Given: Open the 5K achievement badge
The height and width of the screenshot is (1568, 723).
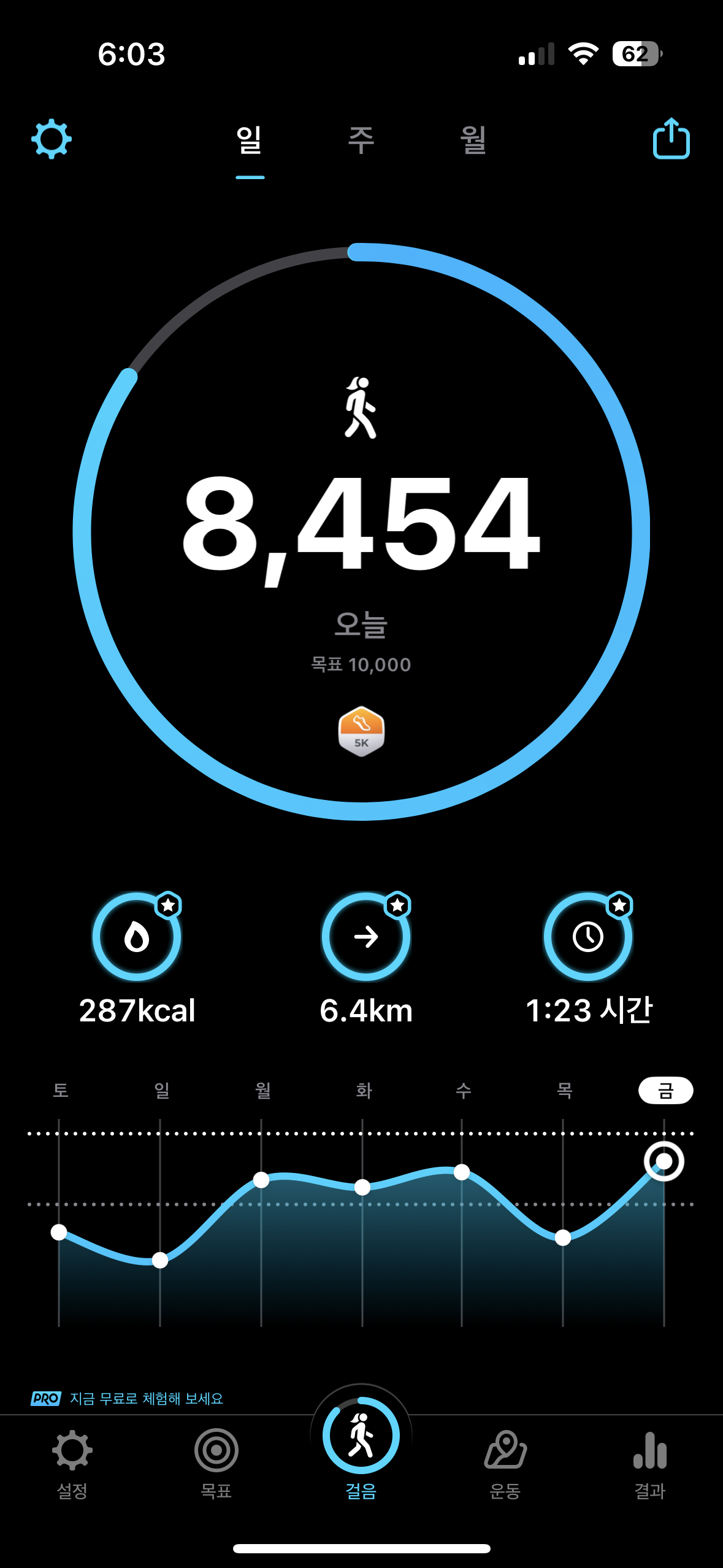Looking at the screenshot, I should (x=361, y=731).
